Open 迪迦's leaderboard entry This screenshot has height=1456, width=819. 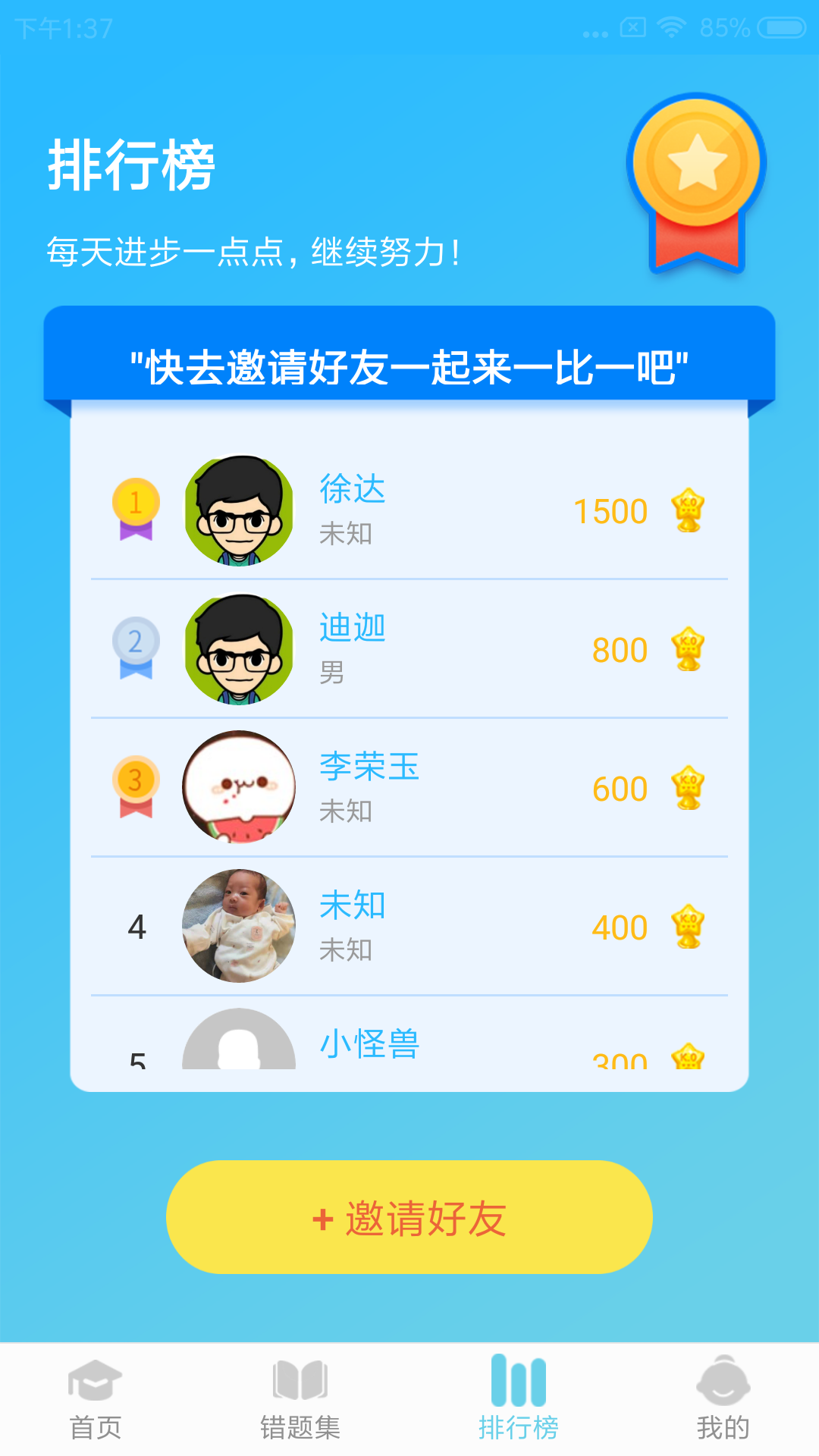coord(409,649)
